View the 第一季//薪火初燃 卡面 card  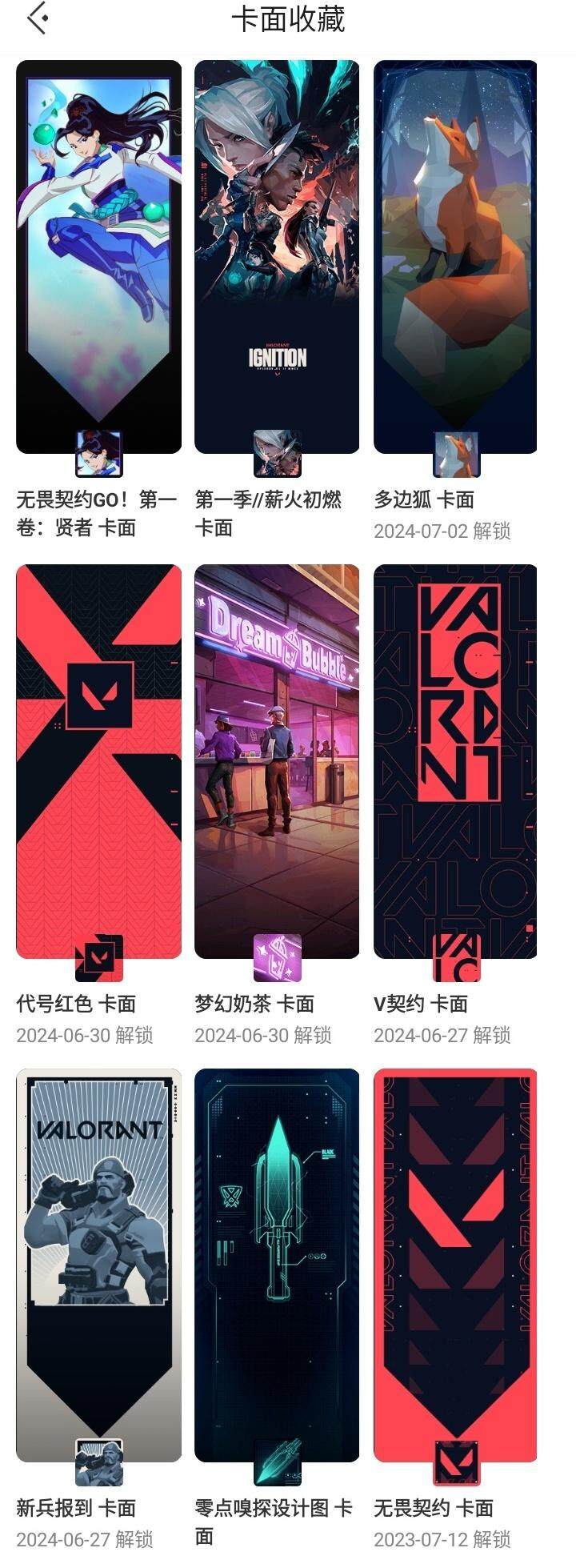[x=277, y=256]
